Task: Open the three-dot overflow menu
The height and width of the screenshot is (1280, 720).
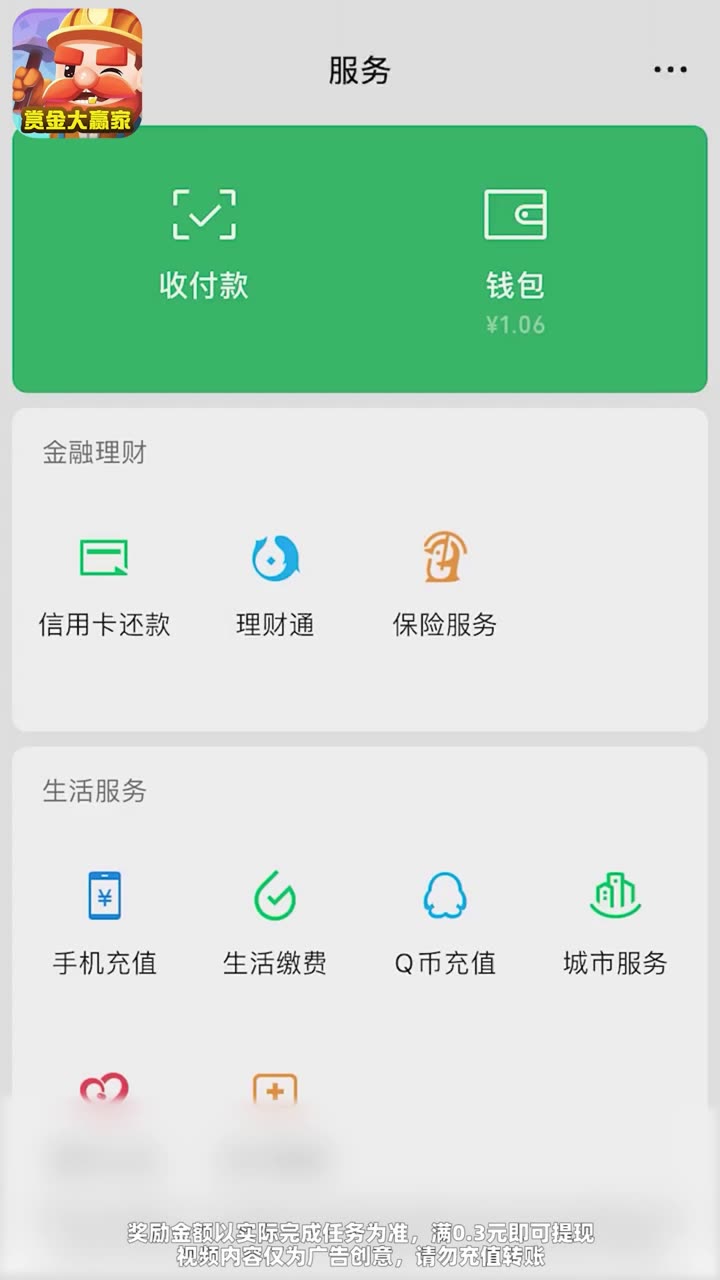Action: [x=670, y=70]
